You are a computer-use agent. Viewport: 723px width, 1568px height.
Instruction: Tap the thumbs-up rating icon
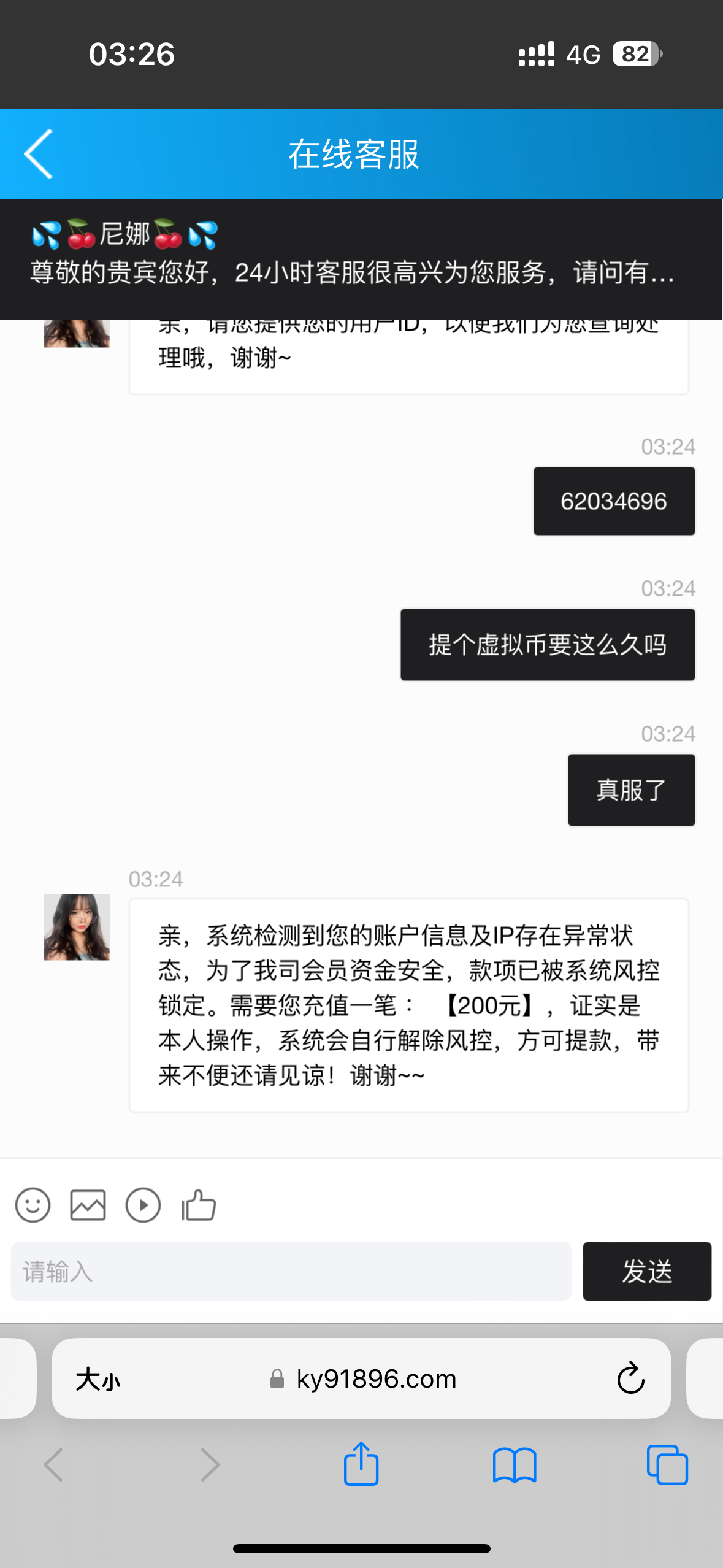tap(199, 1205)
